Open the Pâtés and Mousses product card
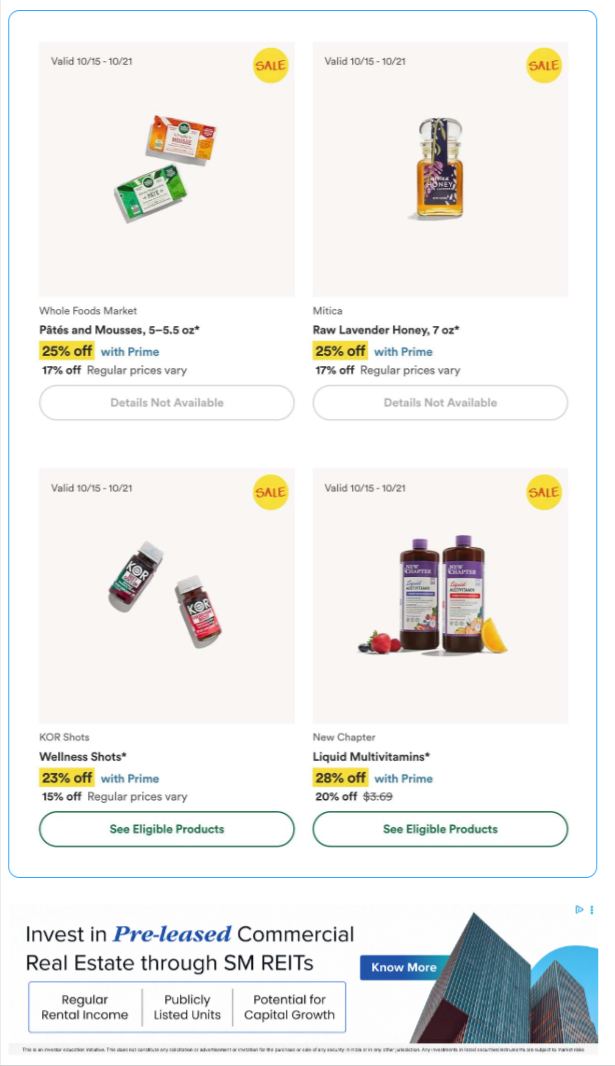This screenshot has height=1066, width=615. 167,170
